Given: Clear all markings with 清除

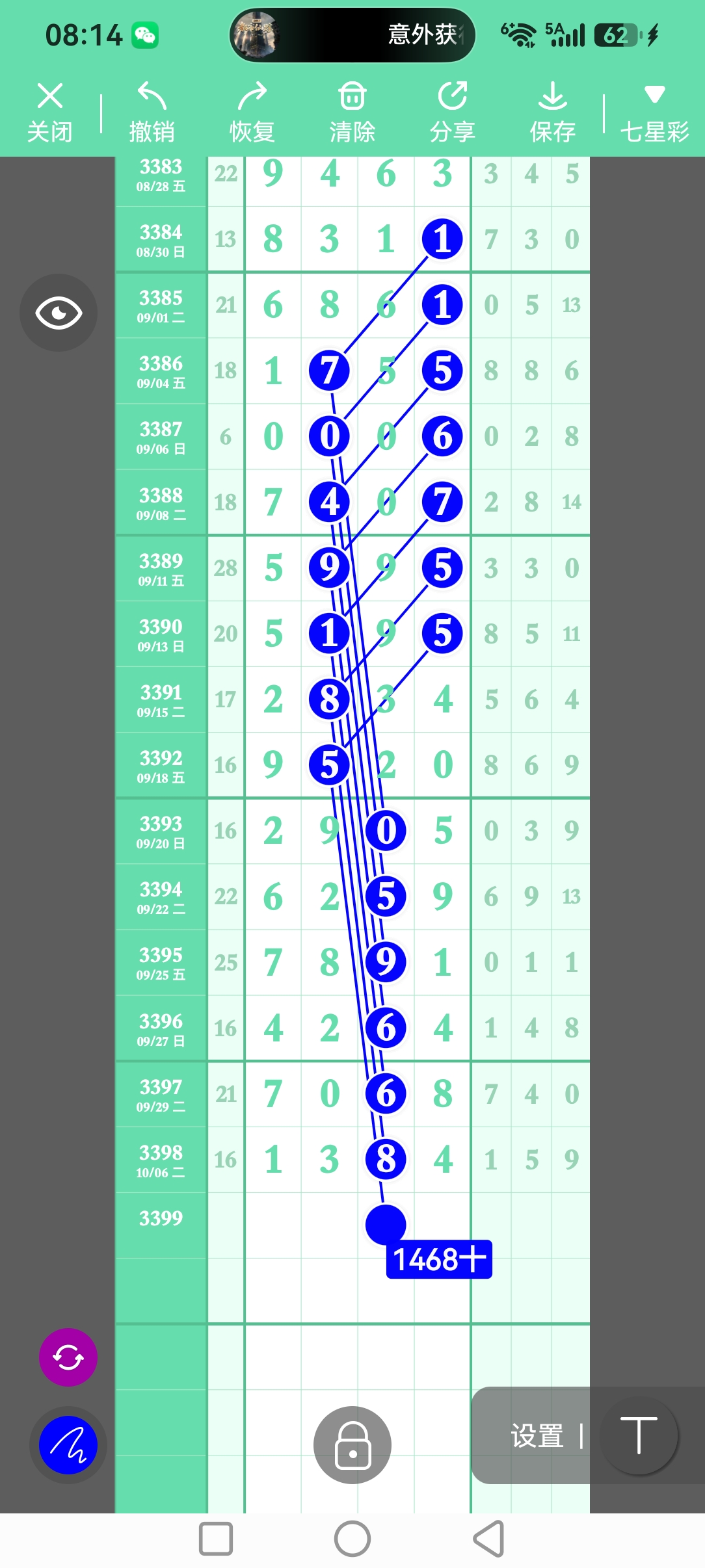Looking at the screenshot, I should 352,112.
